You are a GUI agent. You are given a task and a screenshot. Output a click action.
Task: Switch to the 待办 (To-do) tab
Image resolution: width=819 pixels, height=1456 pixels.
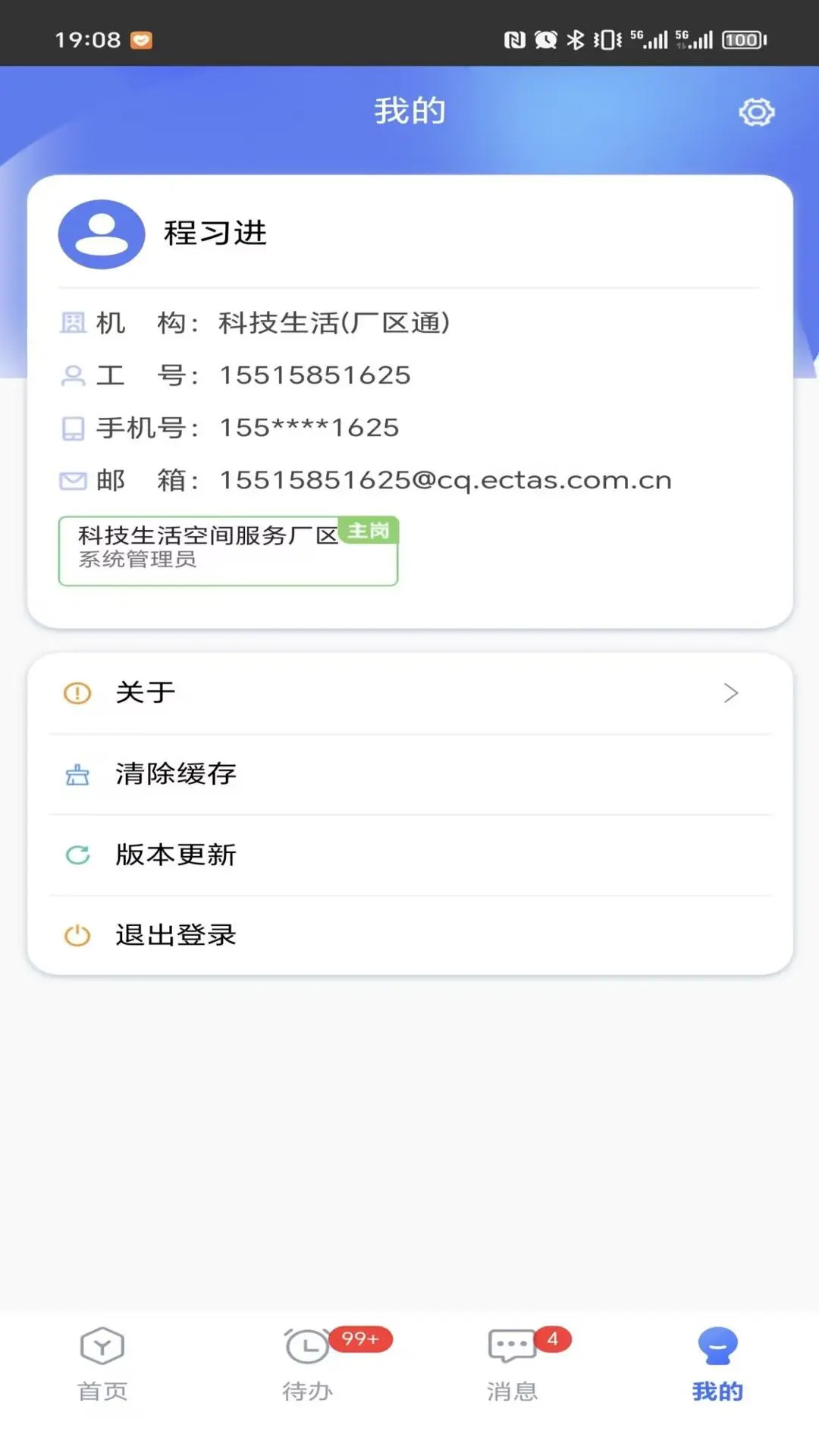(307, 1363)
